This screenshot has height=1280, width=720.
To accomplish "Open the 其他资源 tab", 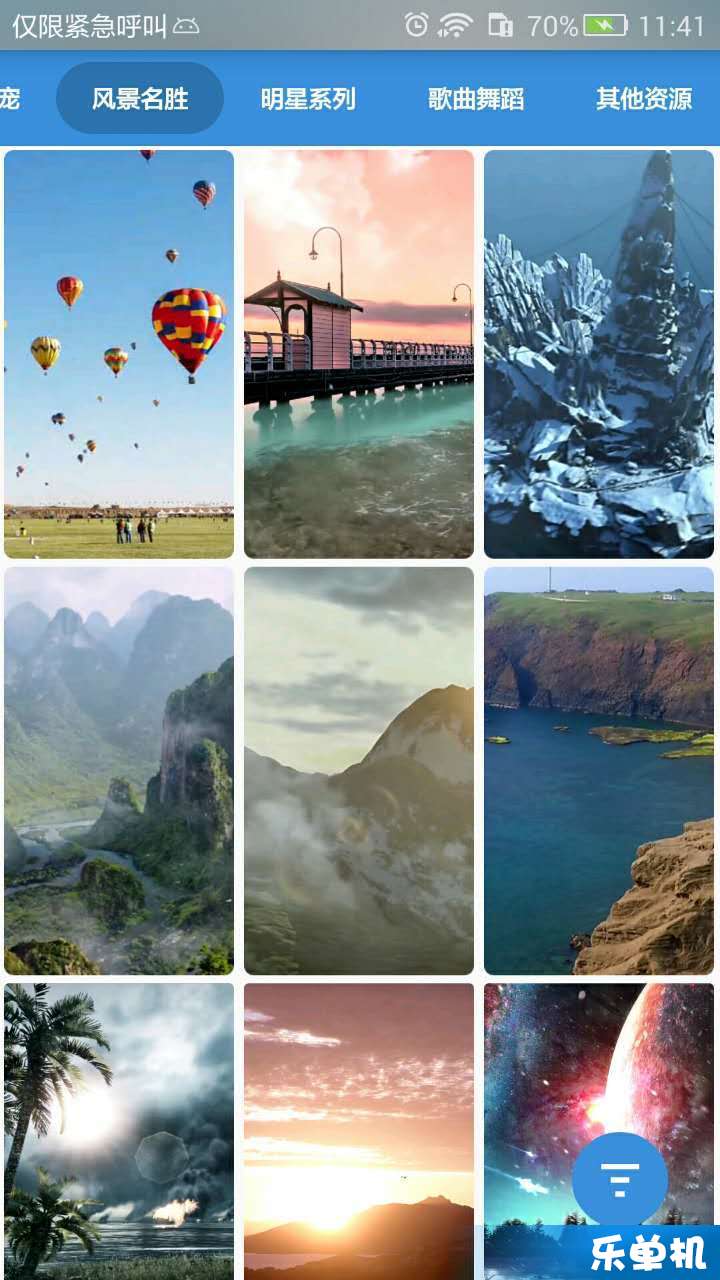I will (644, 99).
